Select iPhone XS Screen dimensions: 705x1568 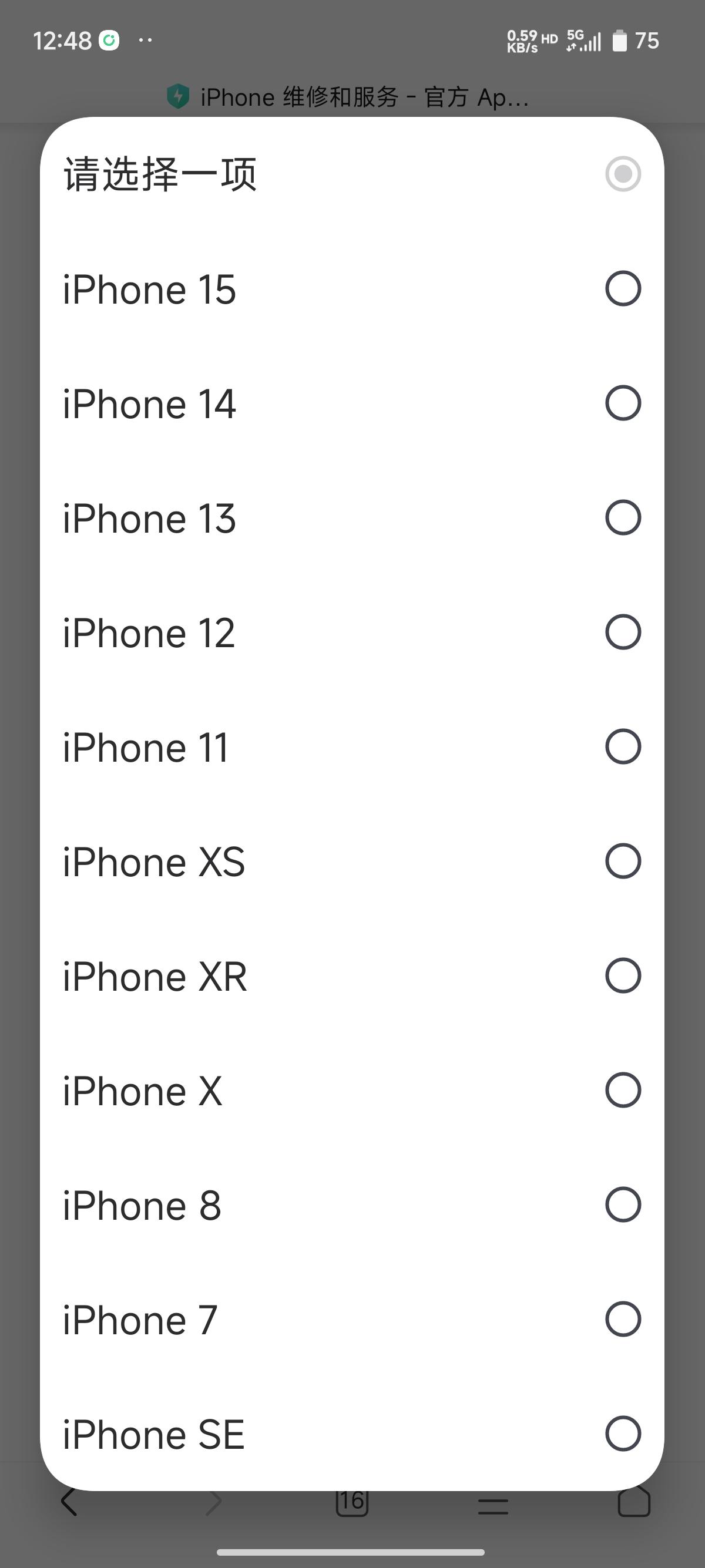[x=352, y=861]
